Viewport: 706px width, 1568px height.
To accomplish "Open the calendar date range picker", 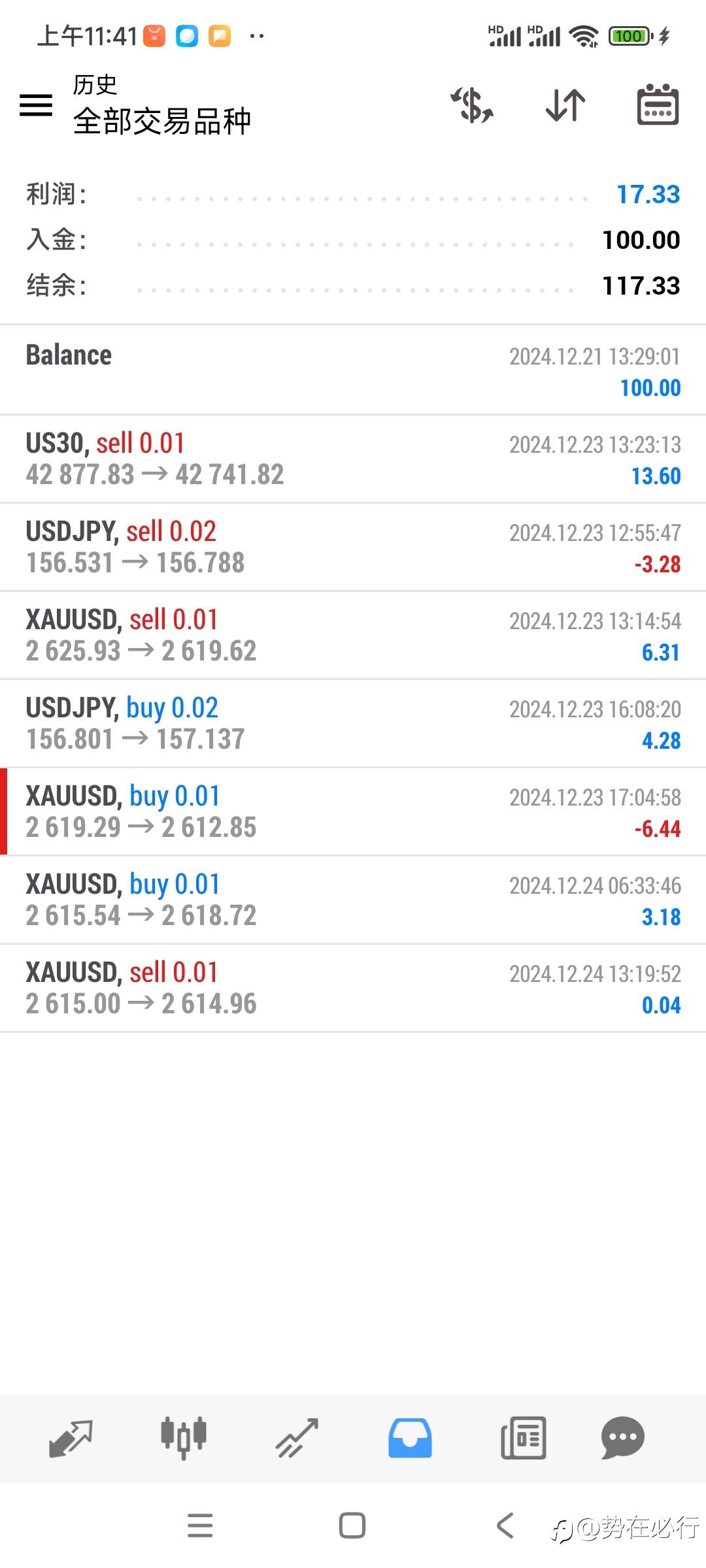I will pyautogui.click(x=658, y=105).
